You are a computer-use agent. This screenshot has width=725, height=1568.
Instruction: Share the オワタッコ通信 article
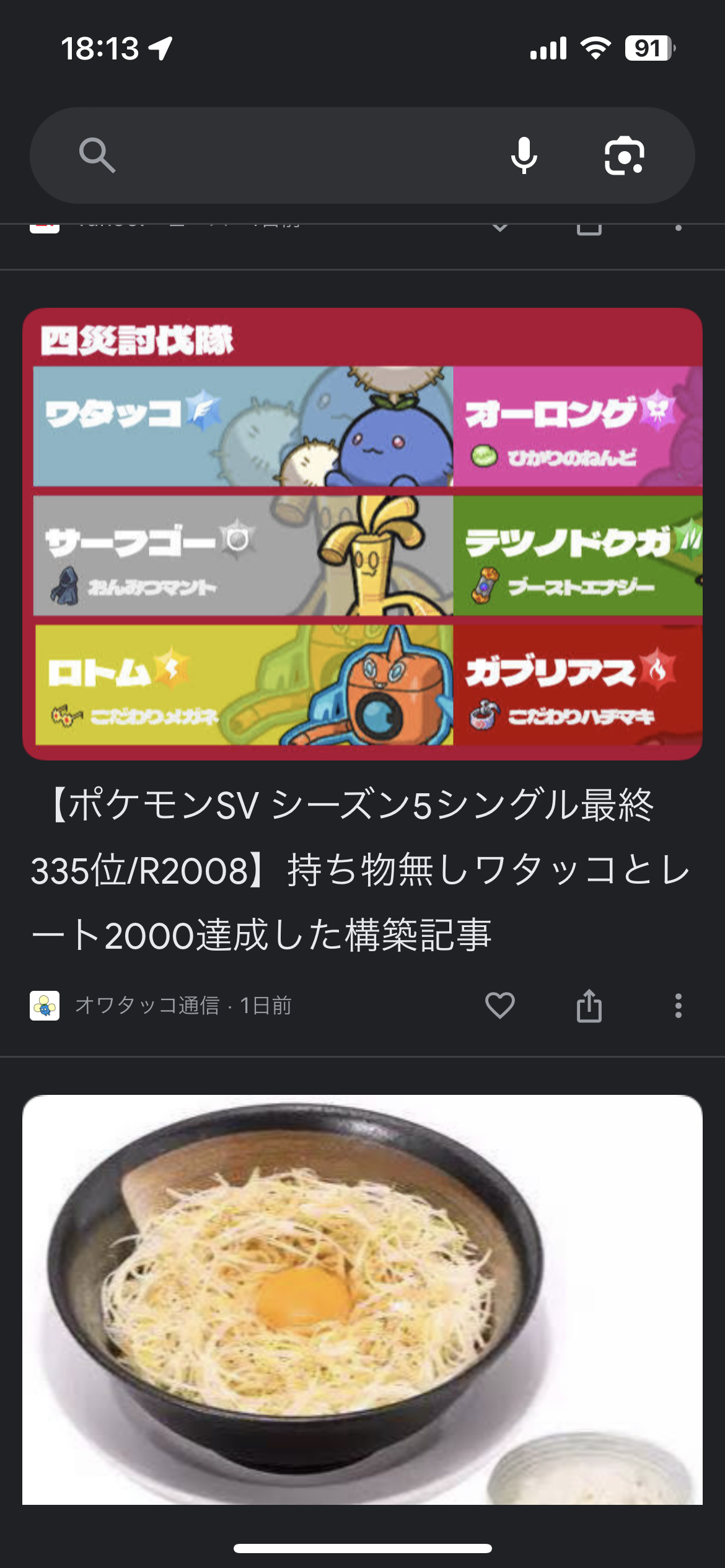click(x=589, y=1005)
